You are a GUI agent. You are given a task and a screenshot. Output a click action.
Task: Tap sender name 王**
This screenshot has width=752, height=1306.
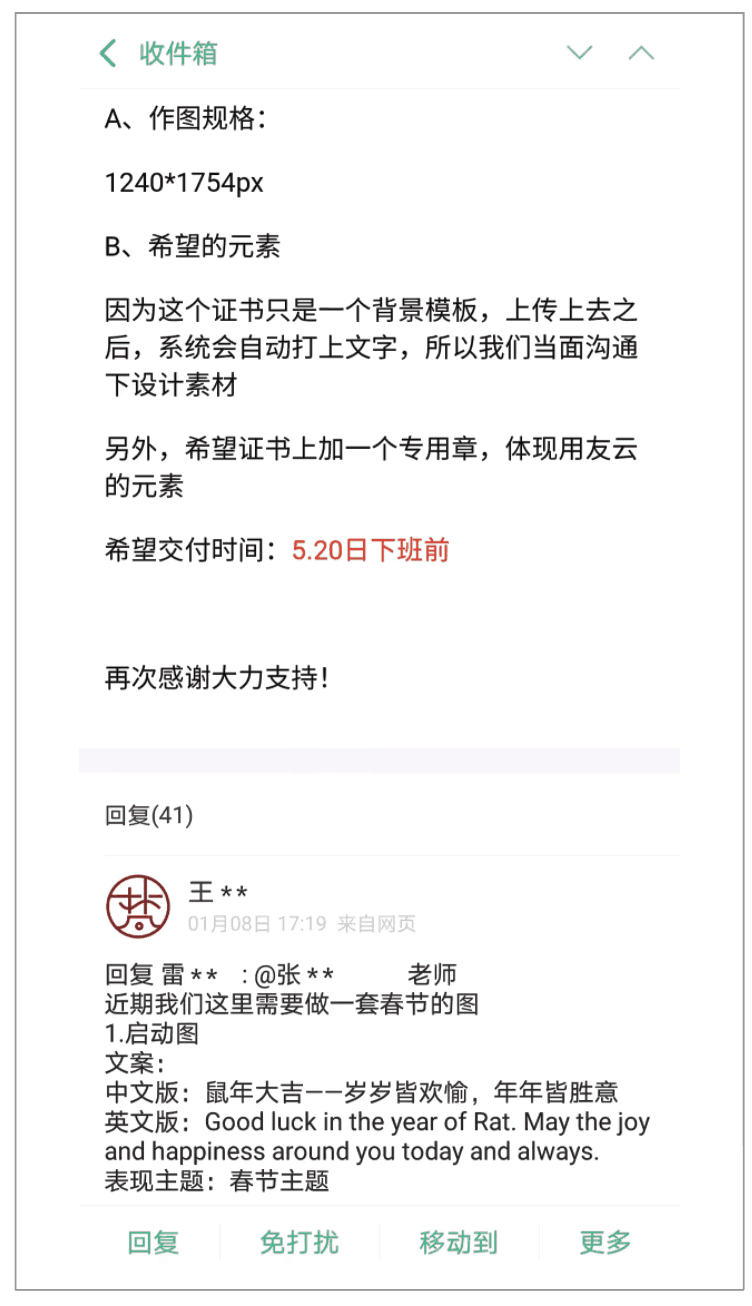(219, 893)
